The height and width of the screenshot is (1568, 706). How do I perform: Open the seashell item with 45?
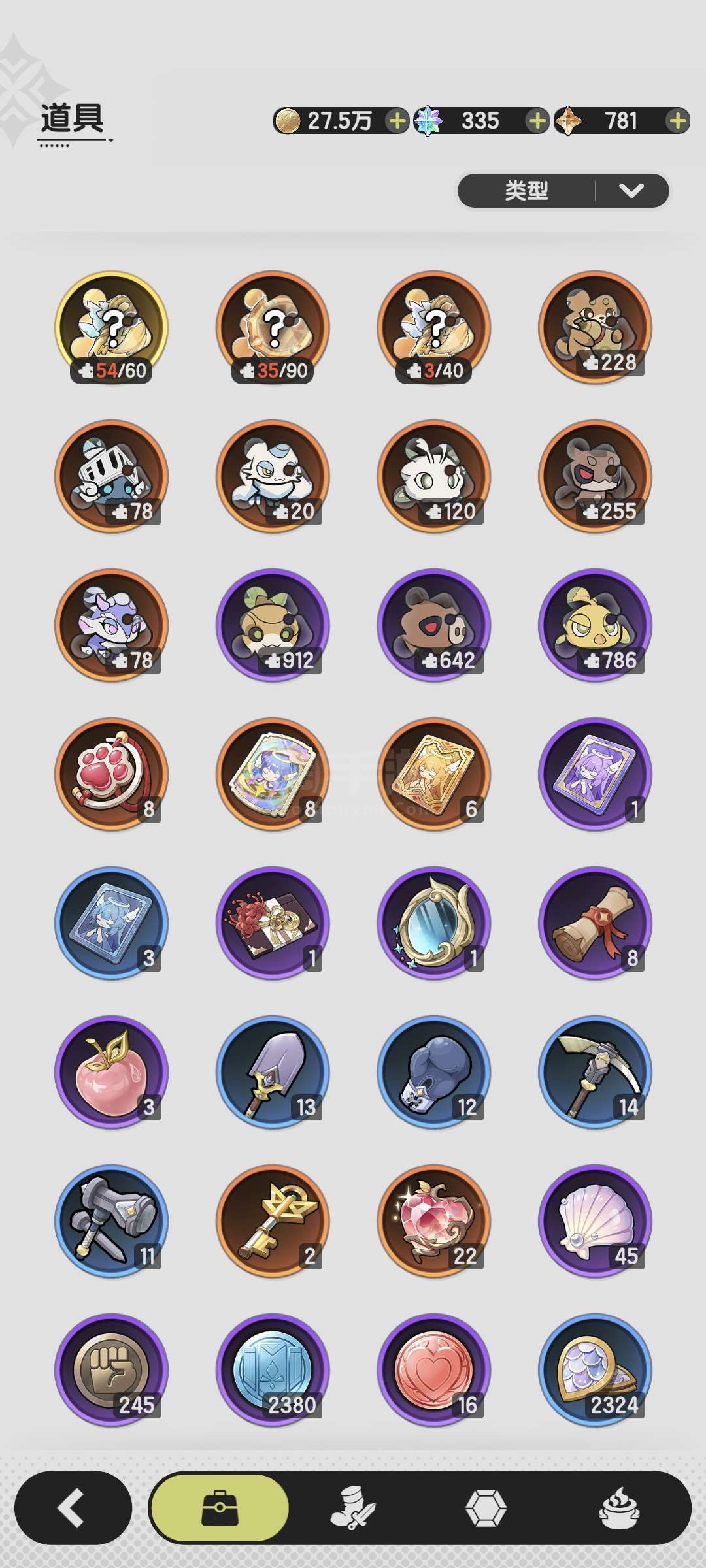pyautogui.click(x=595, y=1221)
